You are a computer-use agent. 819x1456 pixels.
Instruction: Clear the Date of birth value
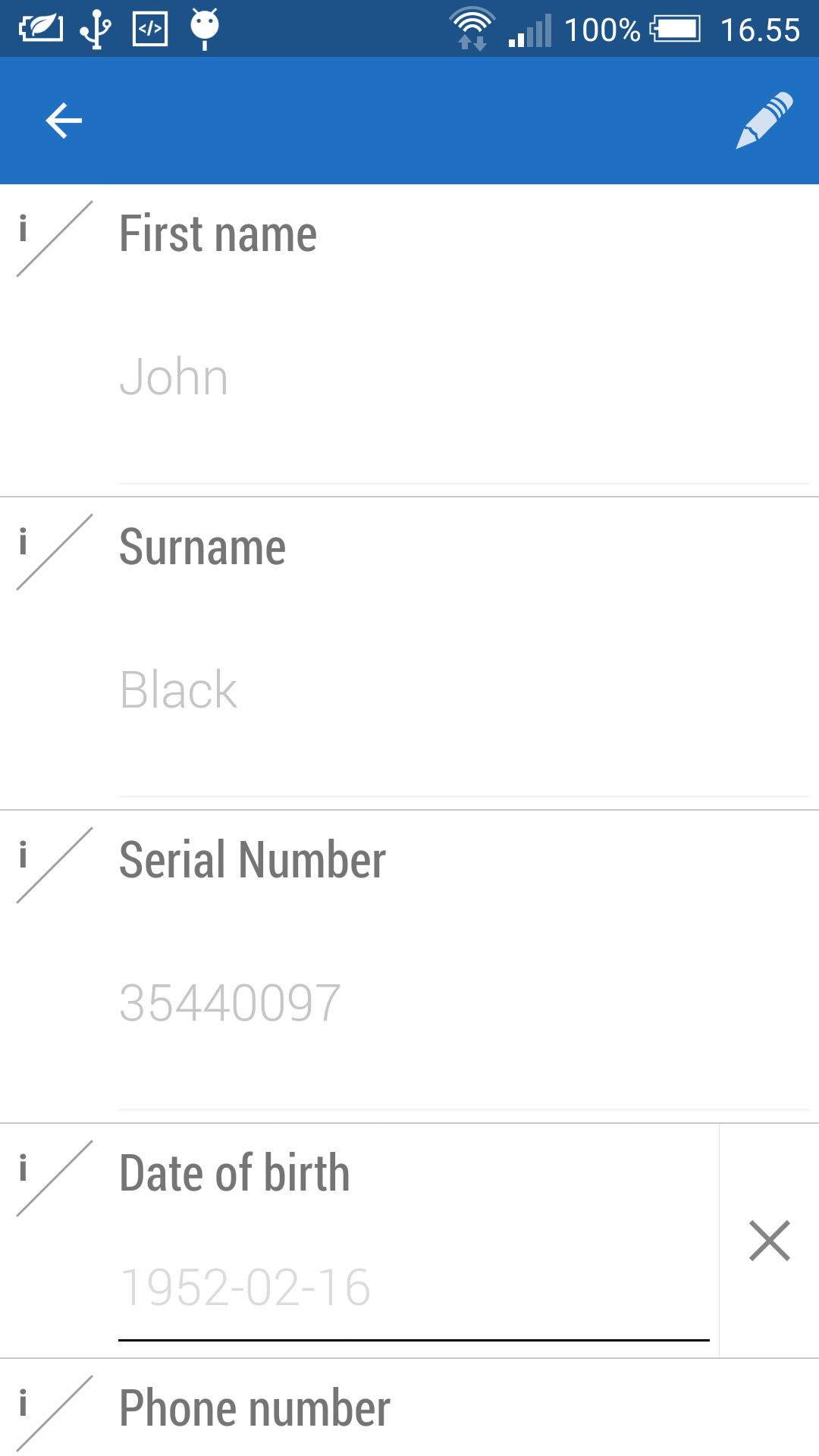tap(769, 1241)
